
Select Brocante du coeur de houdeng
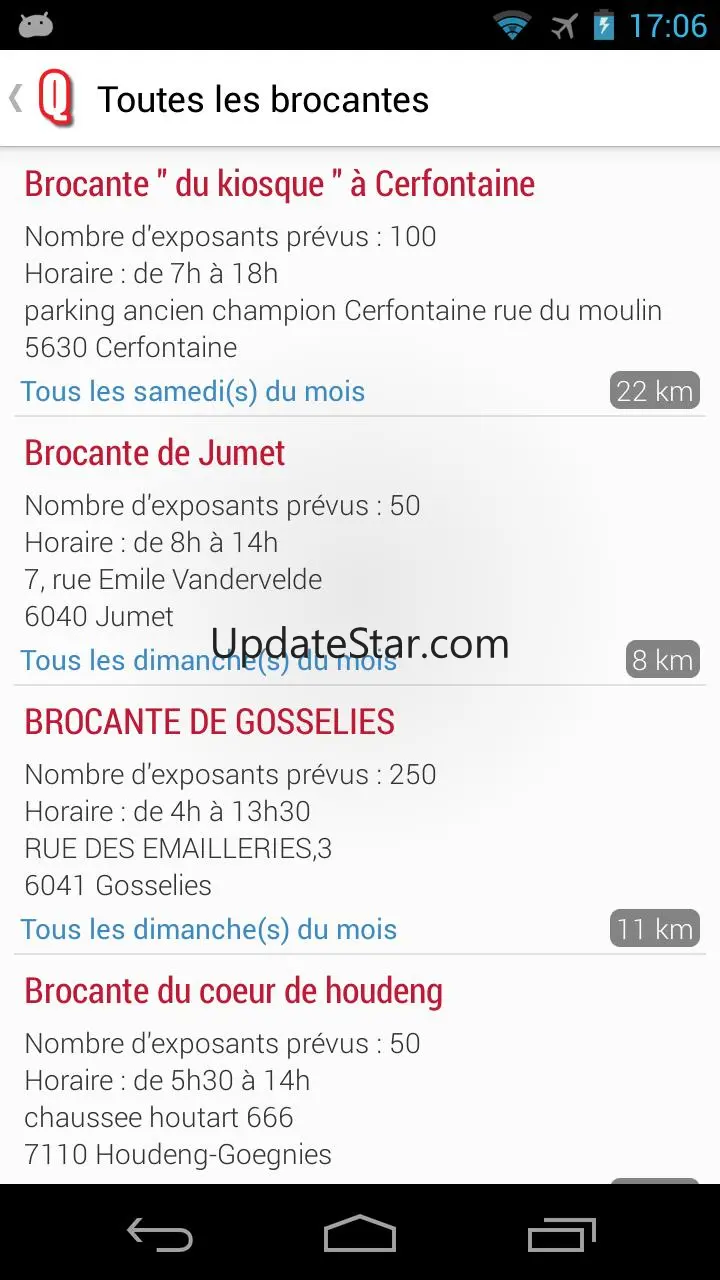(233, 992)
